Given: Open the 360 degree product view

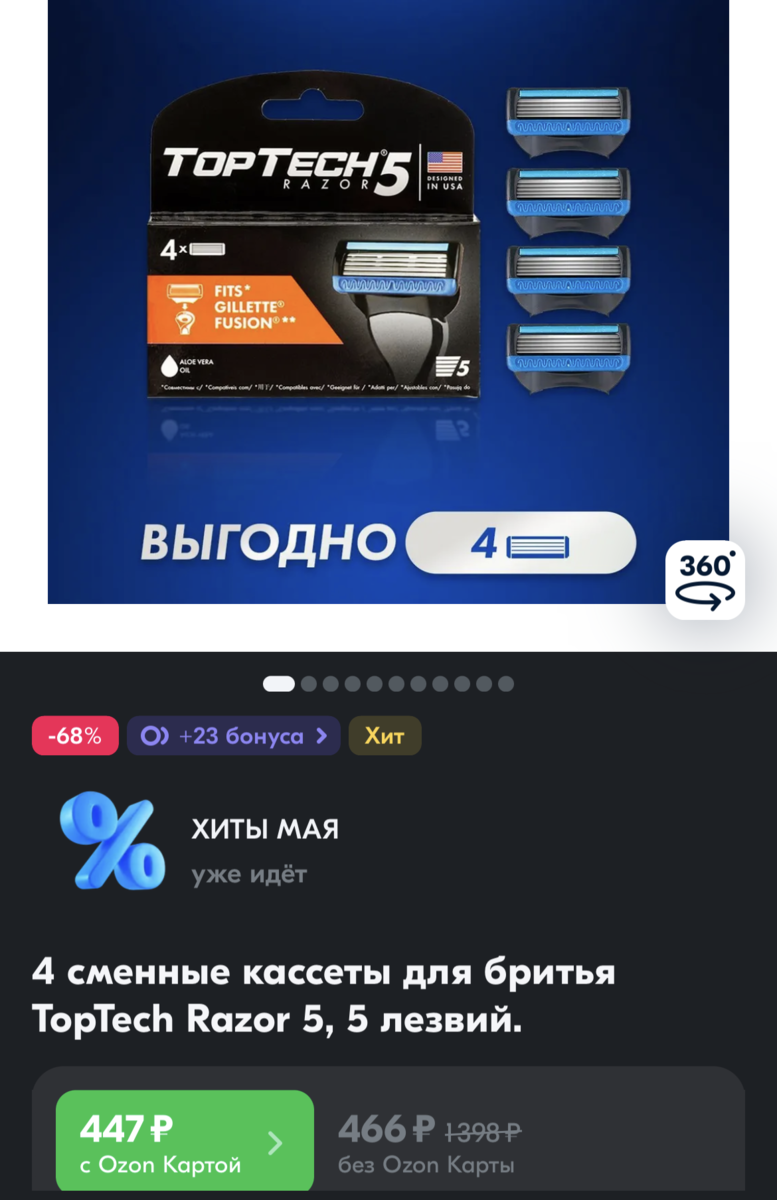Looking at the screenshot, I should pos(705,580).
